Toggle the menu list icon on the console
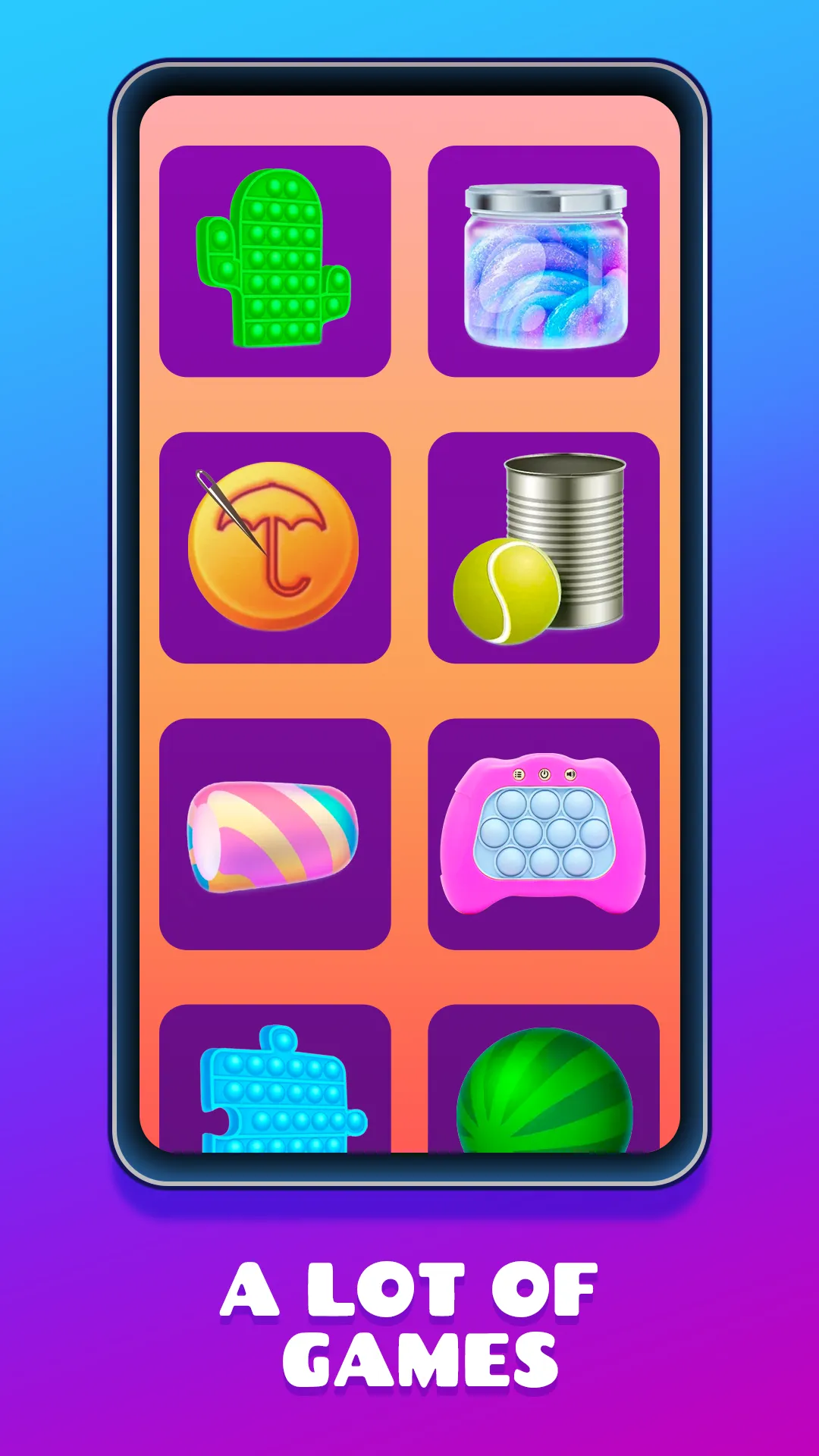This screenshot has height=1456, width=819. [518, 774]
